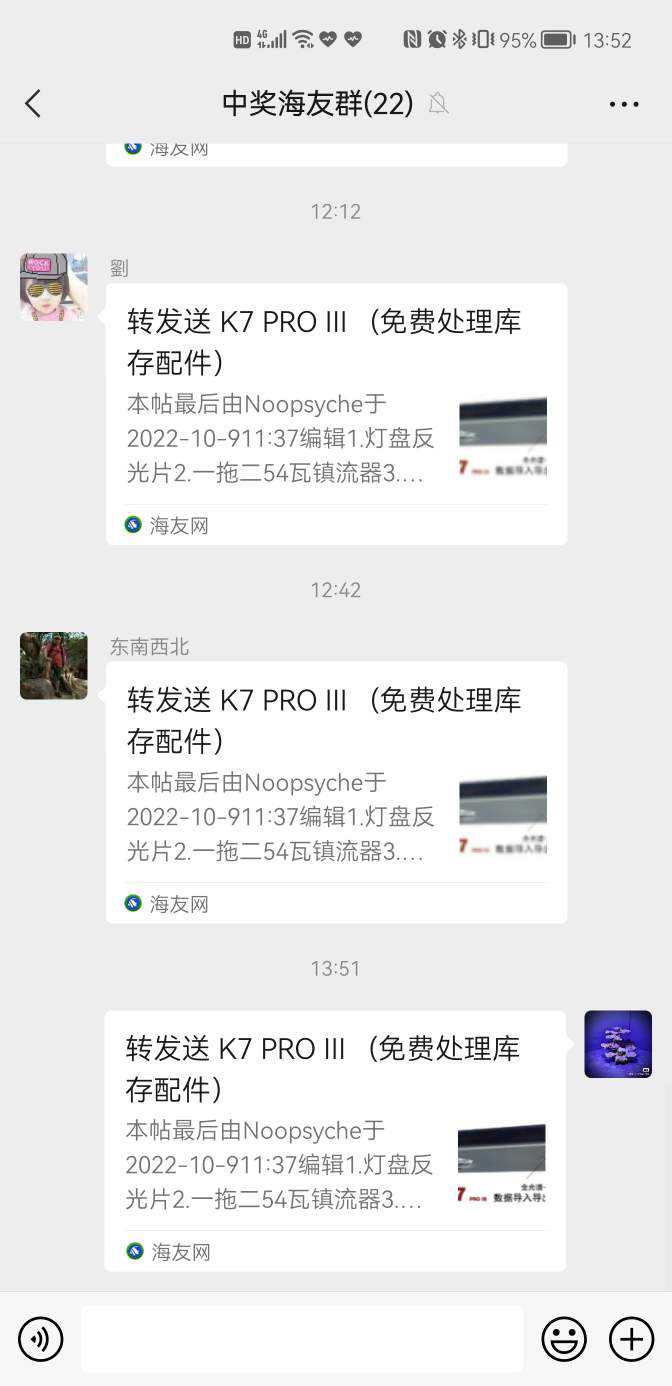The height and width of the screenshot is (1386, 672).
Task: Go back from 中奖海友群 chat
Action: click(33, 104)
